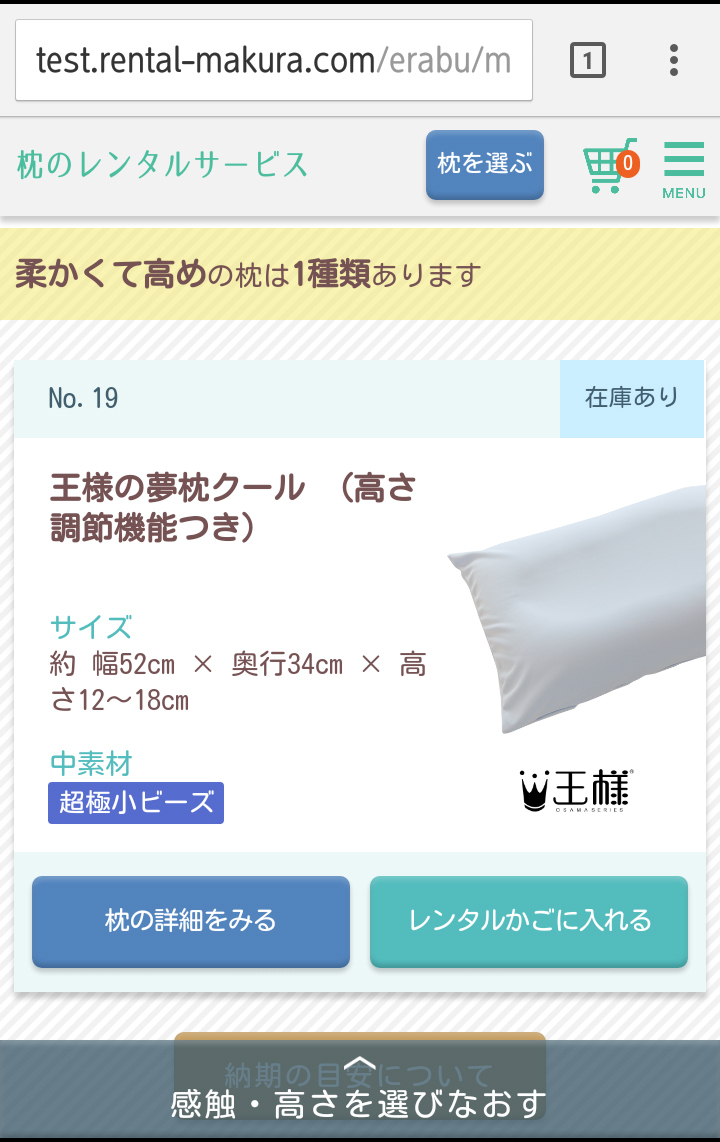This screenshot has width=720, height=1142.
Task: Open the 納期の目安について section
Action: 358,1070
